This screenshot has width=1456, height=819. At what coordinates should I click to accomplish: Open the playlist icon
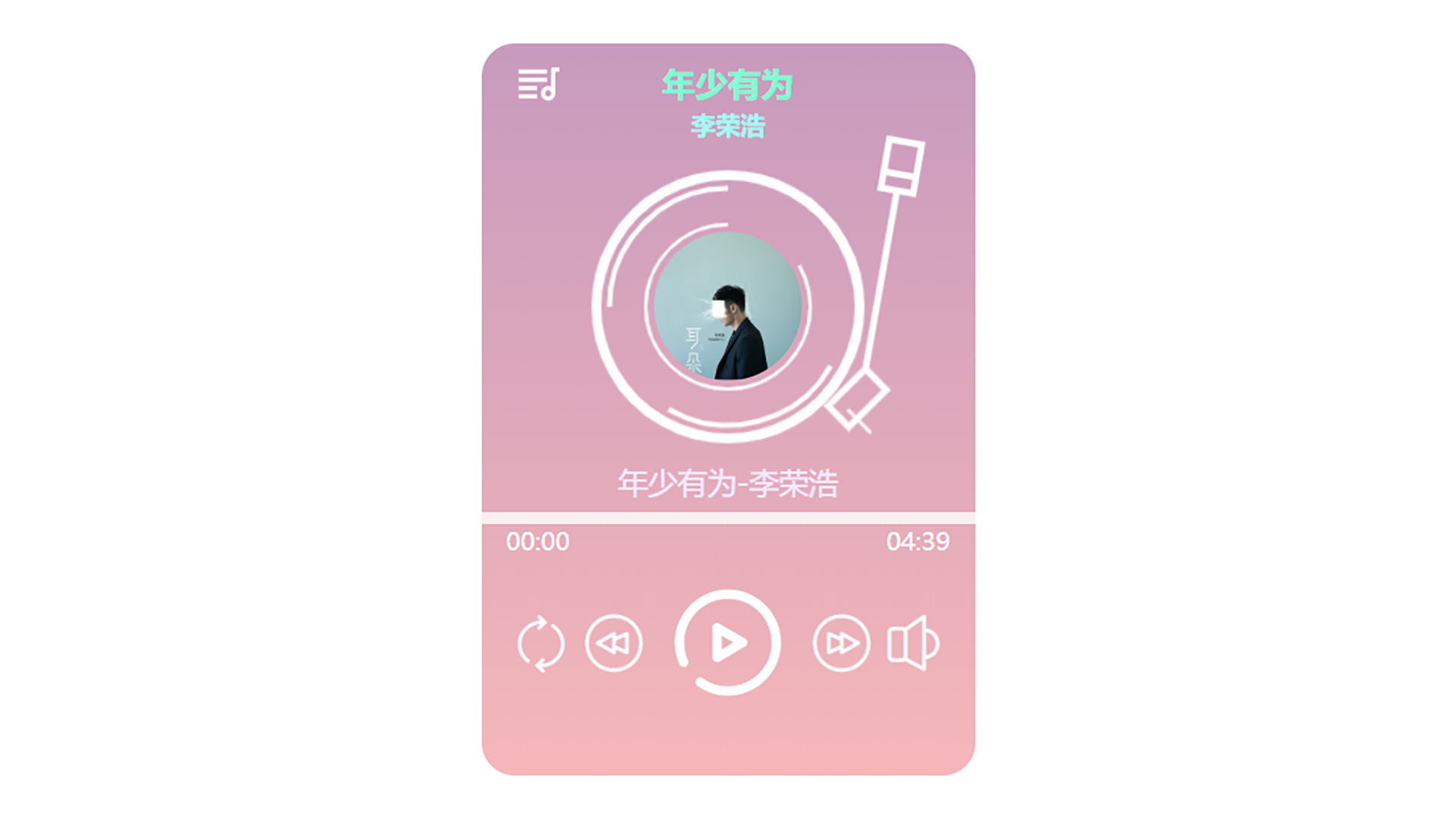(538, 84)
